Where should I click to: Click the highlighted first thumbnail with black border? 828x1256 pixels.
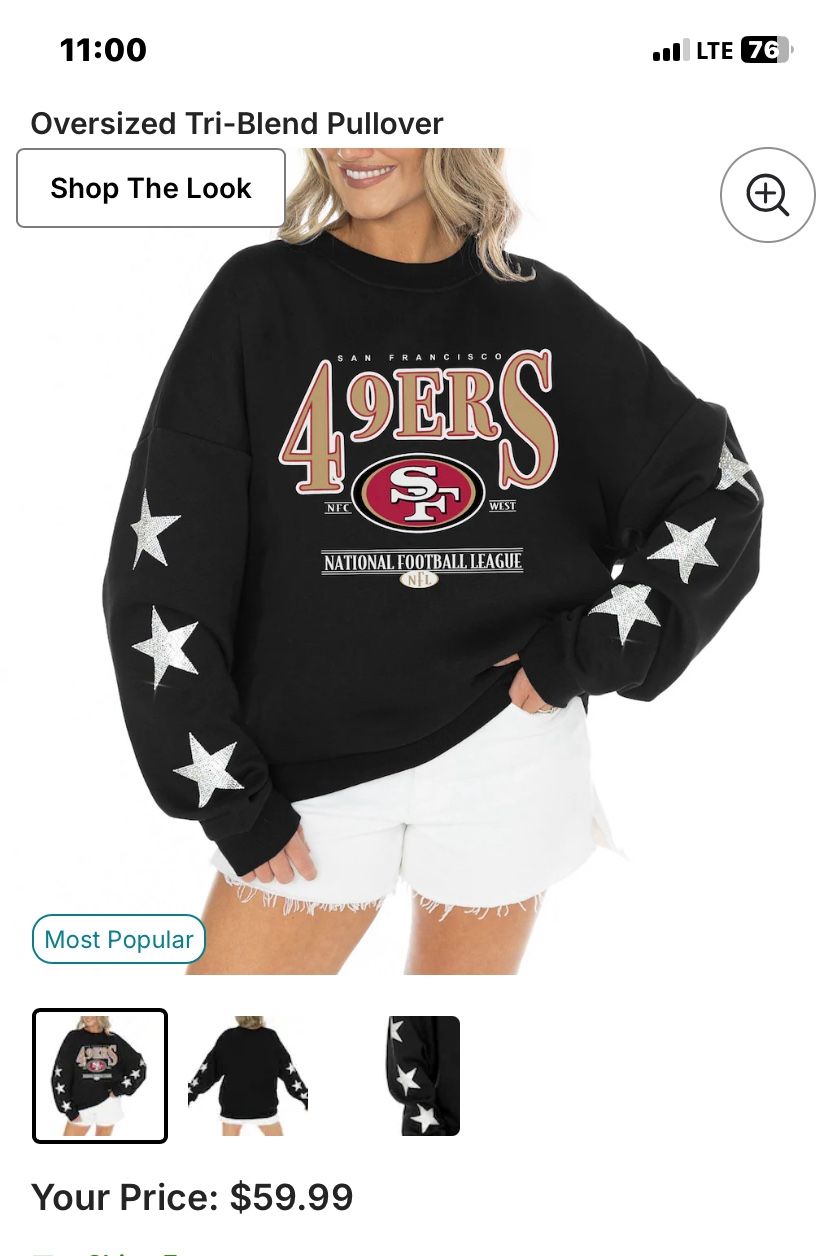[99, 1075]
